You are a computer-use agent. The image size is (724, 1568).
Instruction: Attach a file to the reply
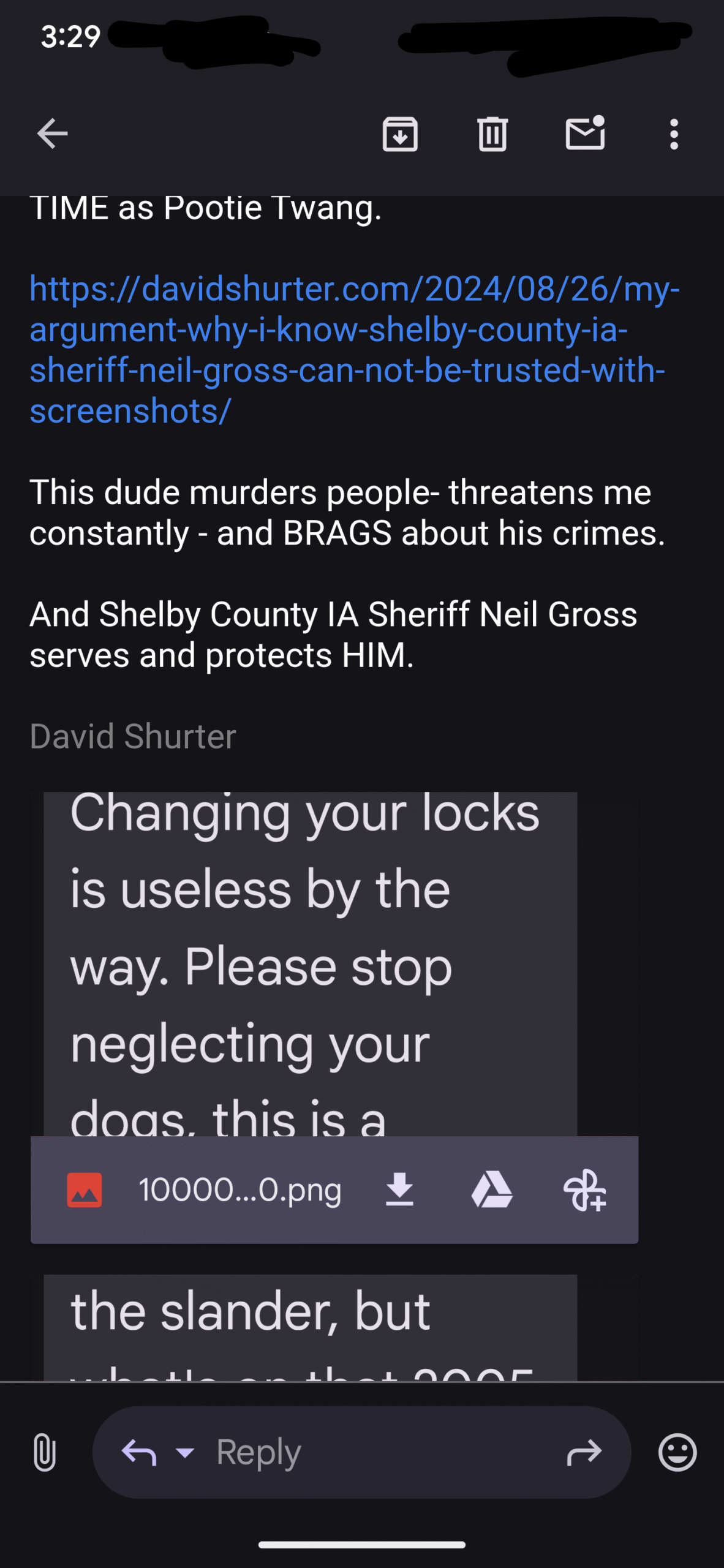pyautogui.click(x=44, y=1452)
